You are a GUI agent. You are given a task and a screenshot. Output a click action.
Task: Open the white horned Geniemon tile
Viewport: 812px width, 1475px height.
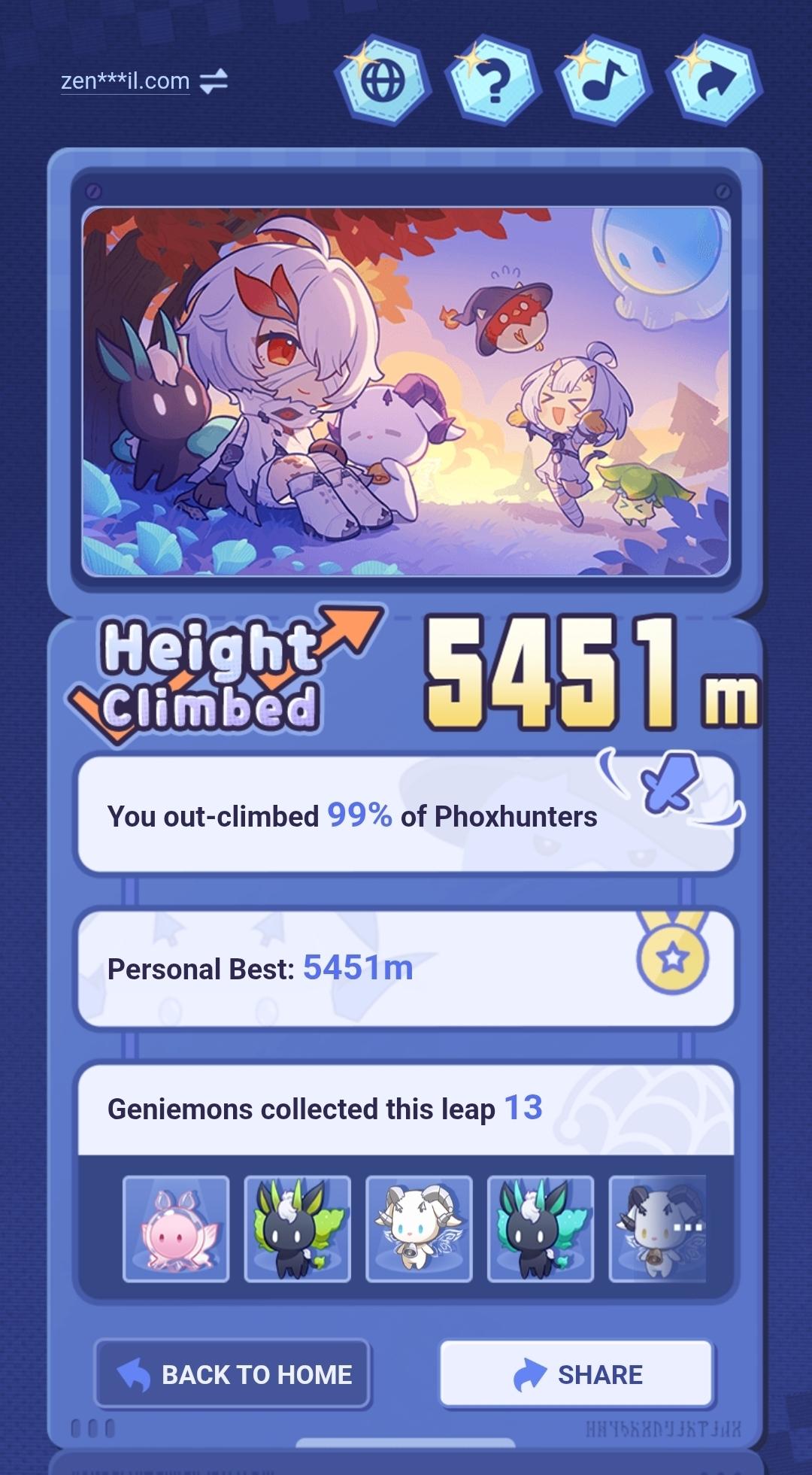point(419,1229)
